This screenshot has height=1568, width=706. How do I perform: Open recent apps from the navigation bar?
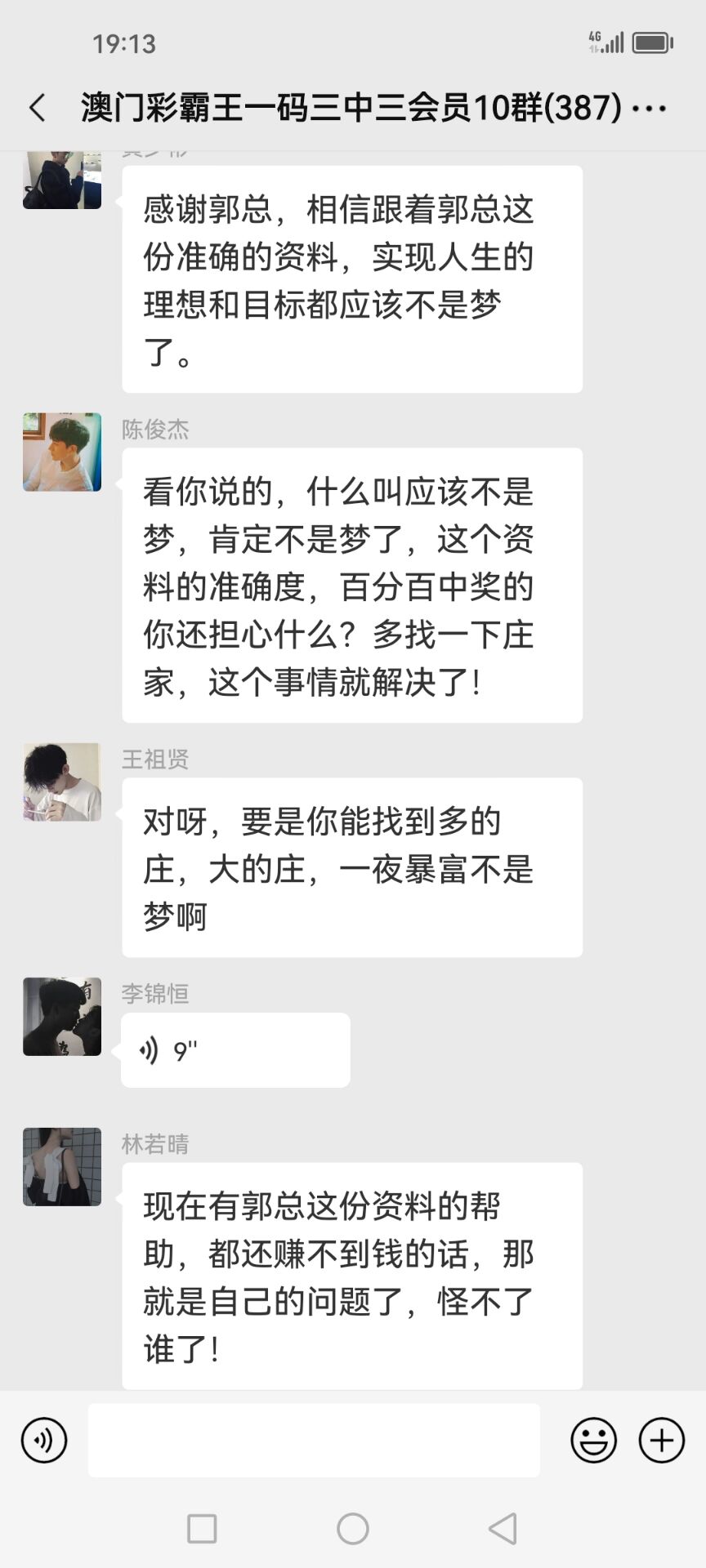coord(202,1528)
